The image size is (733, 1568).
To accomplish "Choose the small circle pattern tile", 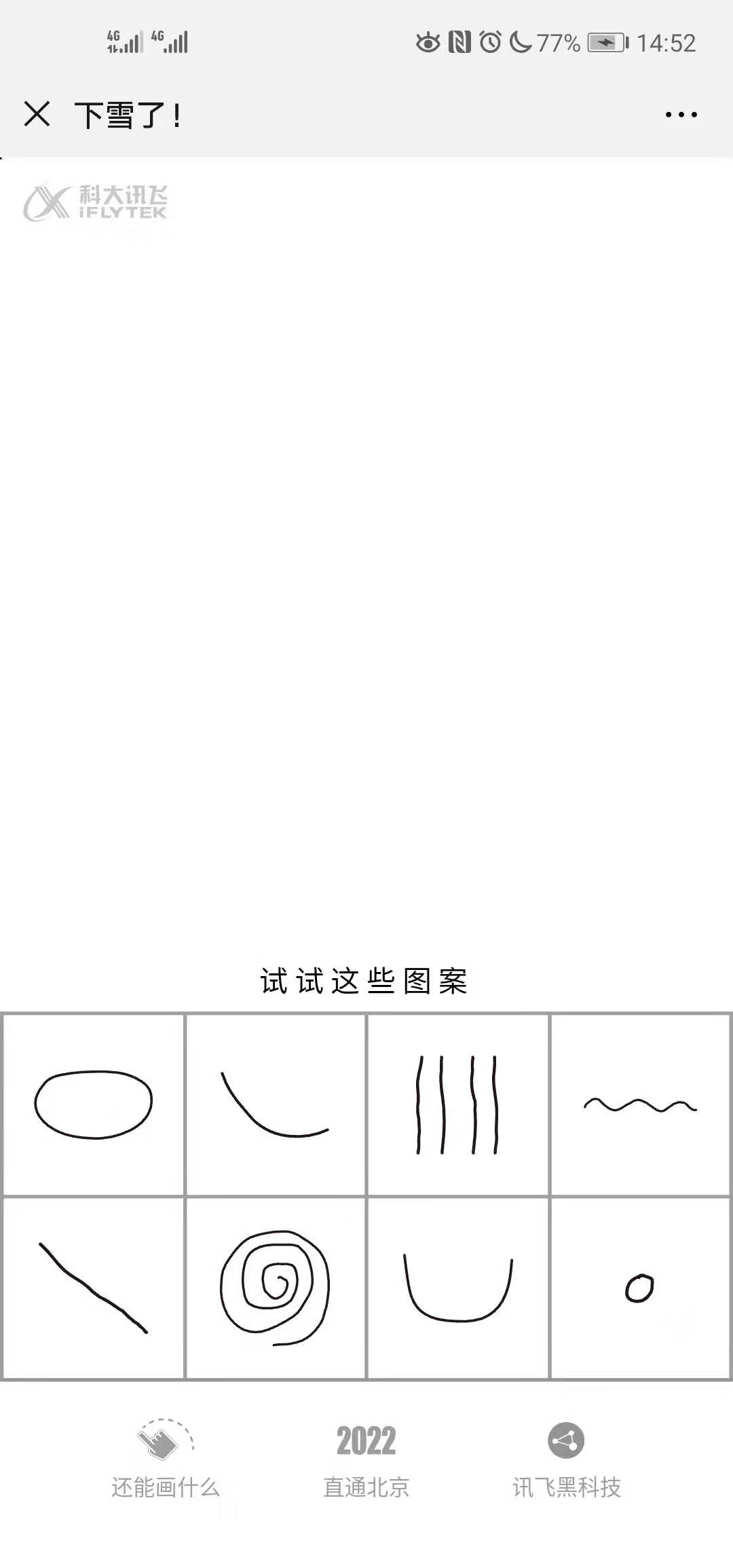I will (x=640, y=1288).
